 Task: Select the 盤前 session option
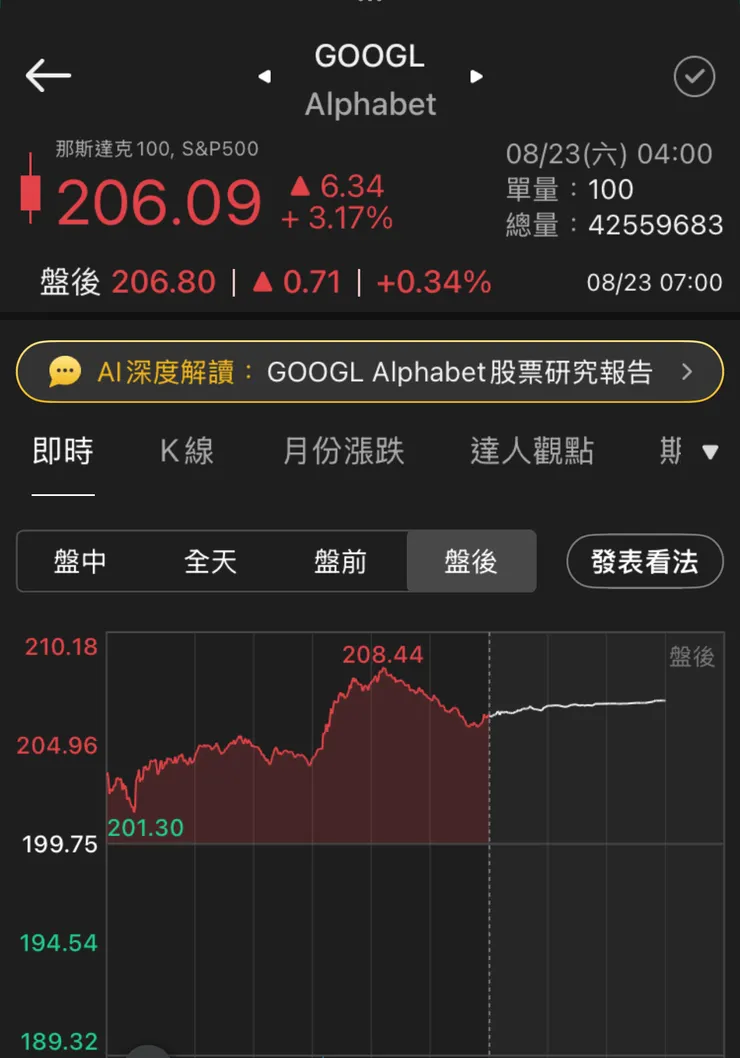tap(341, 561)
